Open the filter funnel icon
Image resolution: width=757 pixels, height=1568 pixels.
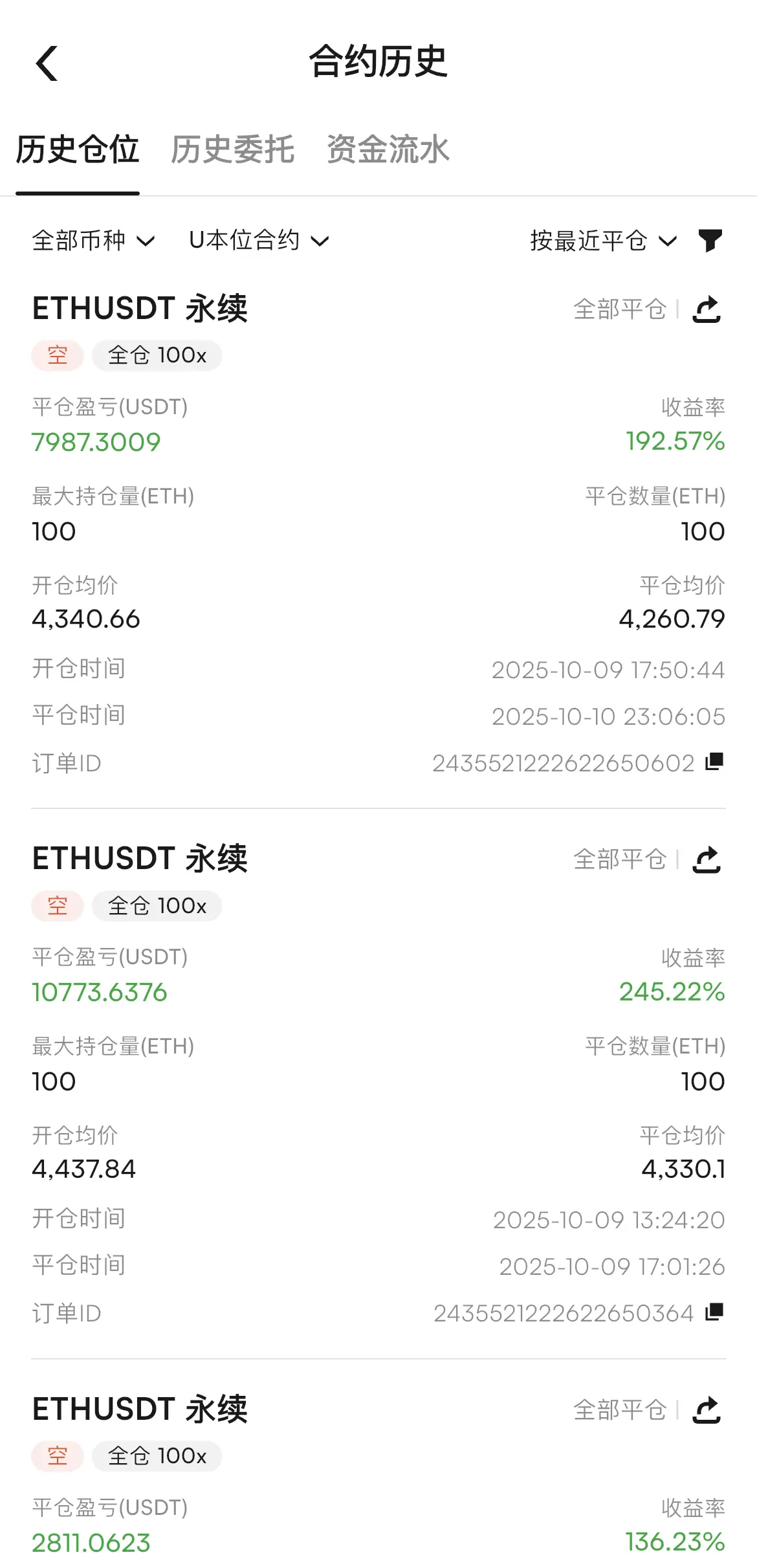710,241
